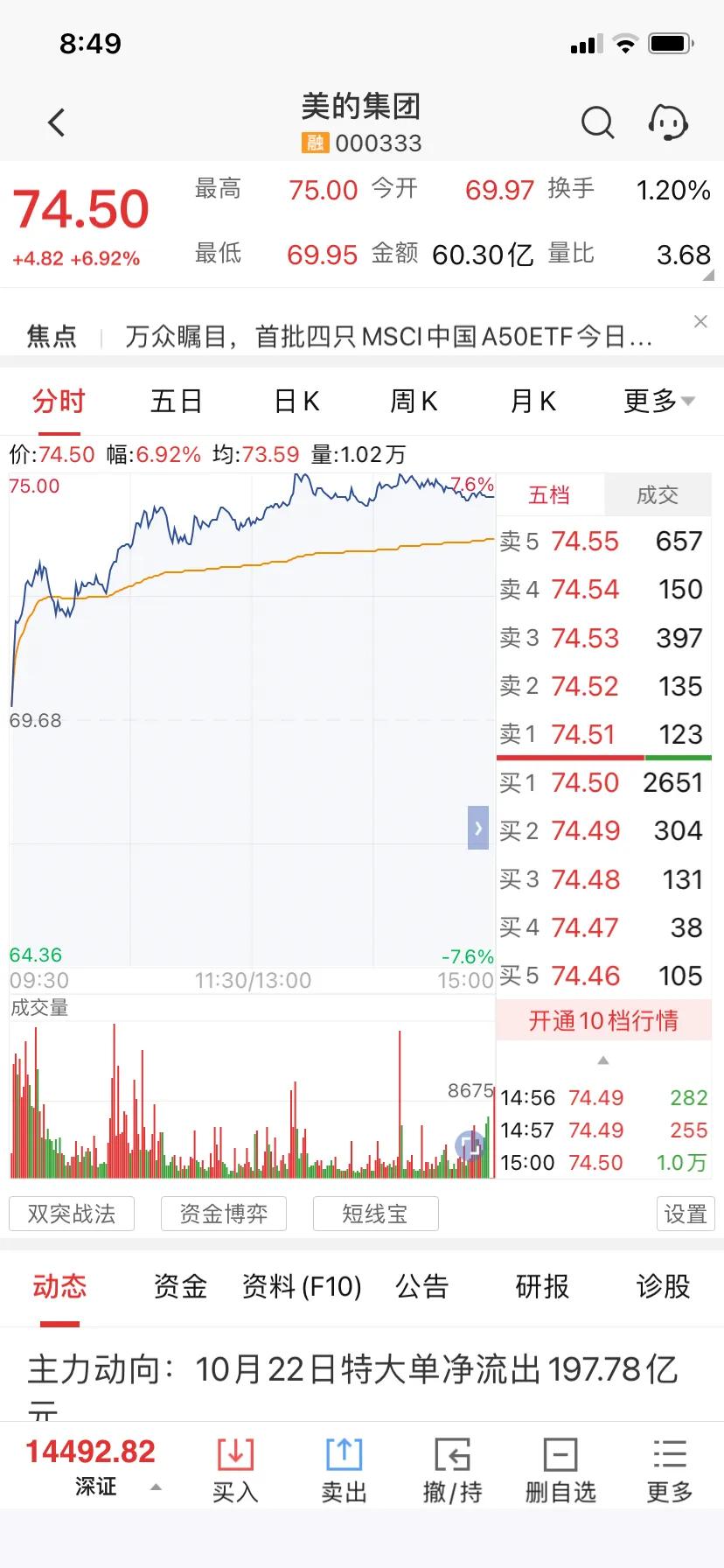Tap 卖出 in the bottom bar
Viewport: 724px width, 1568px height.
click(344, 1470)
